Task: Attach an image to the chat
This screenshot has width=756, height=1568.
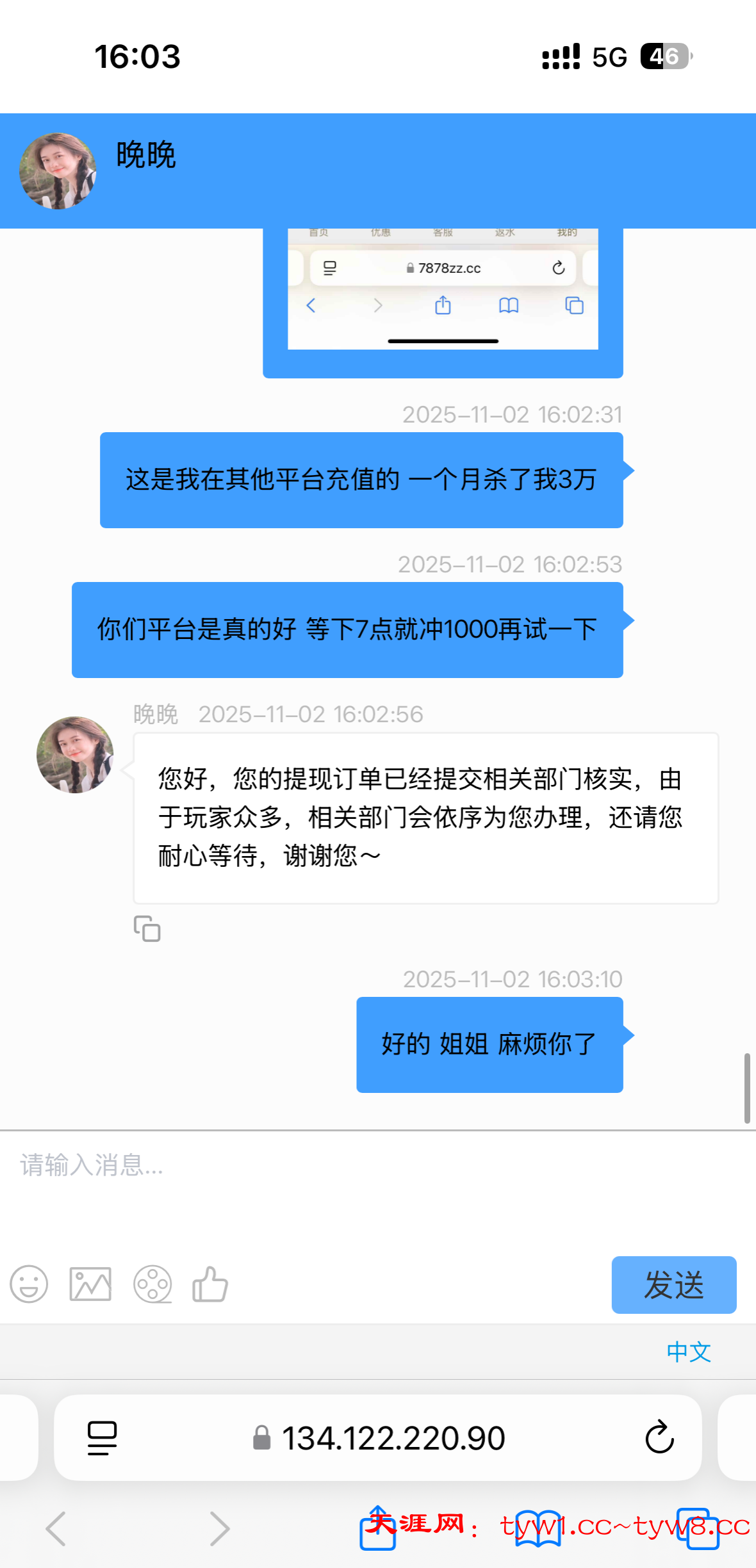Action: click(90, 1284)
